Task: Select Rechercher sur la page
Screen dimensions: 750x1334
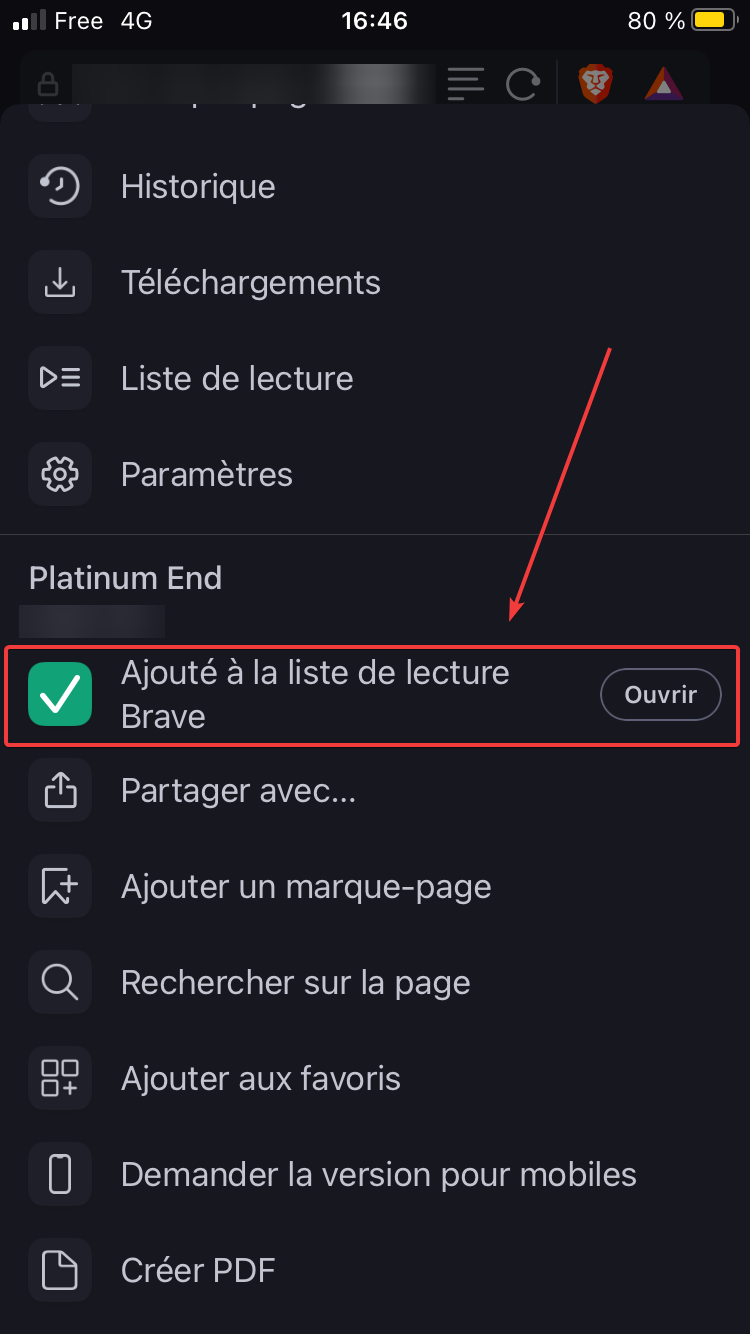Action: pos(295,983)
